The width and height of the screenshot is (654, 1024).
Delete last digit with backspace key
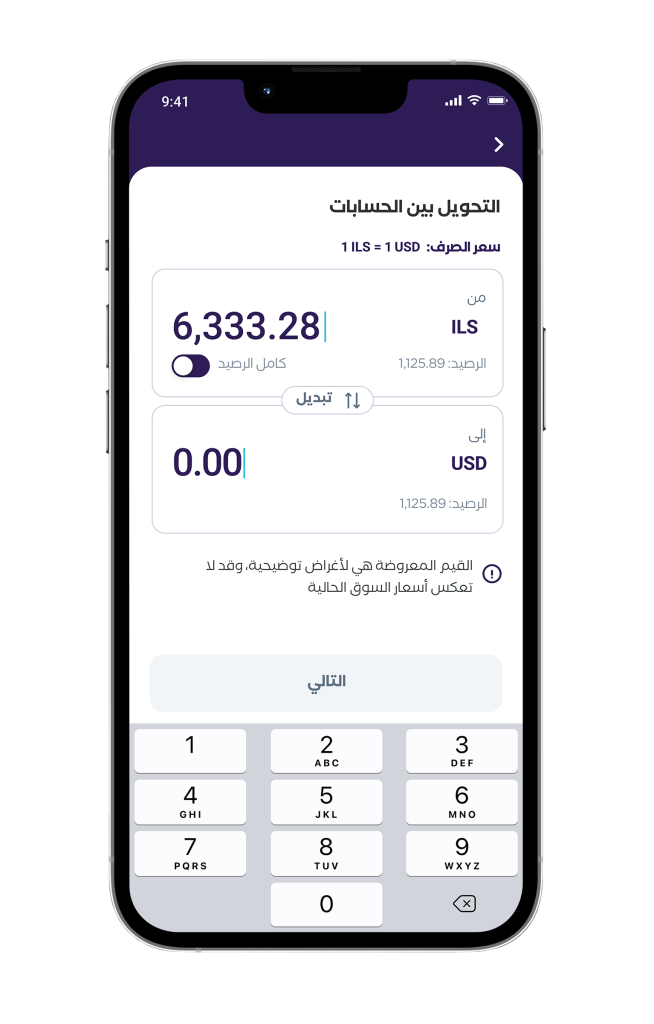[x=463, y=904]
